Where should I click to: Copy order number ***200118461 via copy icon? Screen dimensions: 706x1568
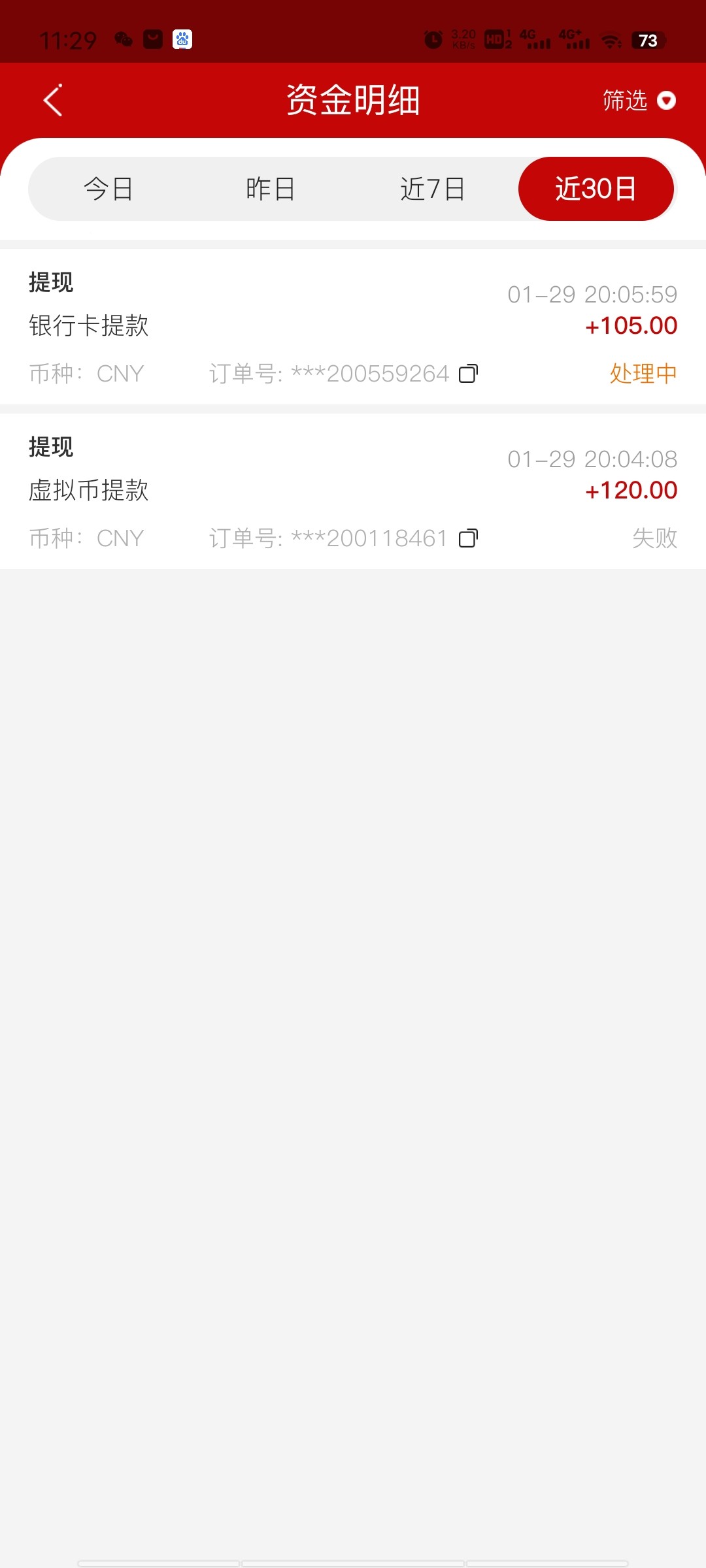click(468, 538)
